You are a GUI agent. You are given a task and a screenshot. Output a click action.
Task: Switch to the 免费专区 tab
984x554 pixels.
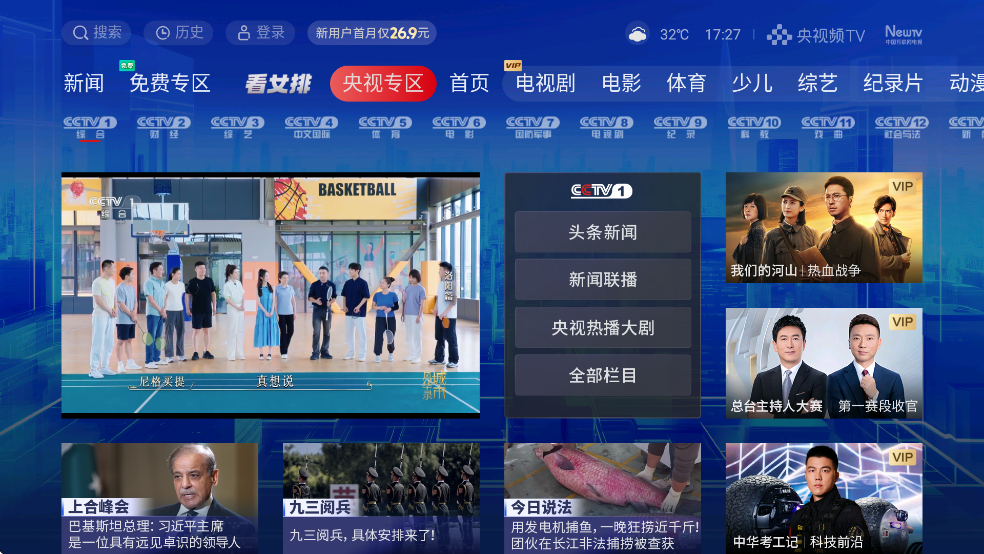pyautogui.click(x=170, y=83)
